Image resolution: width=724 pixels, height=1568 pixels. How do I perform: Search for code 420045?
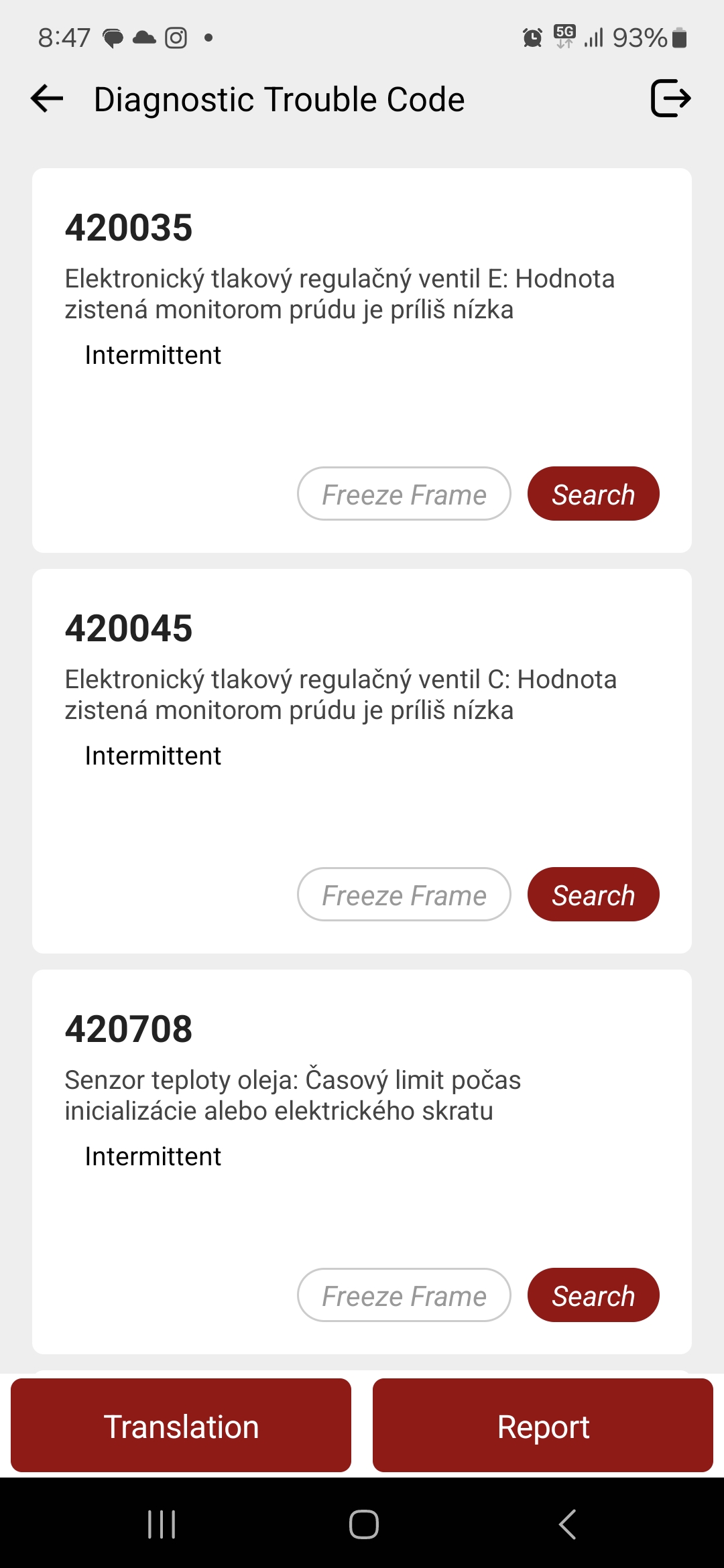coord(593,895)
